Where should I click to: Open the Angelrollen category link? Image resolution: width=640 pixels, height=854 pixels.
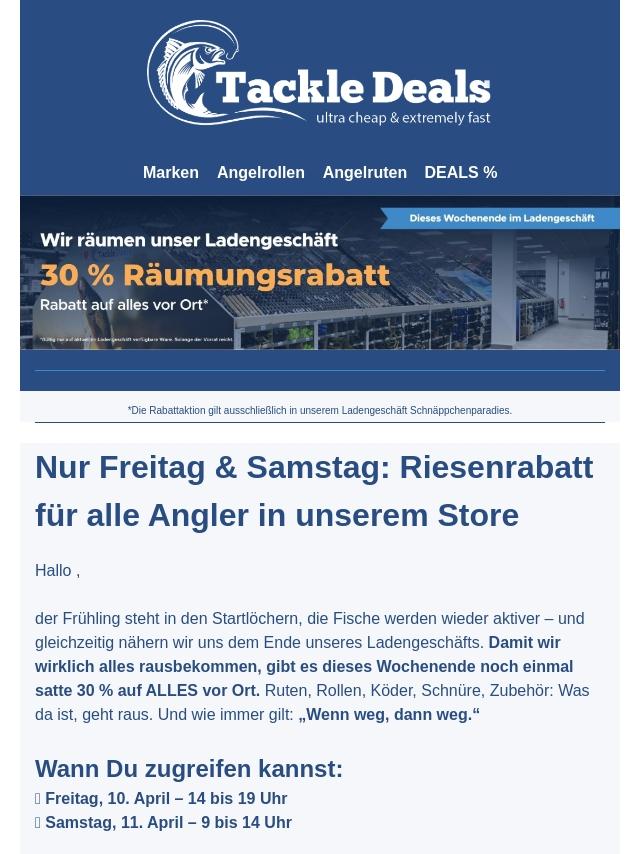[x=260, y=172]
